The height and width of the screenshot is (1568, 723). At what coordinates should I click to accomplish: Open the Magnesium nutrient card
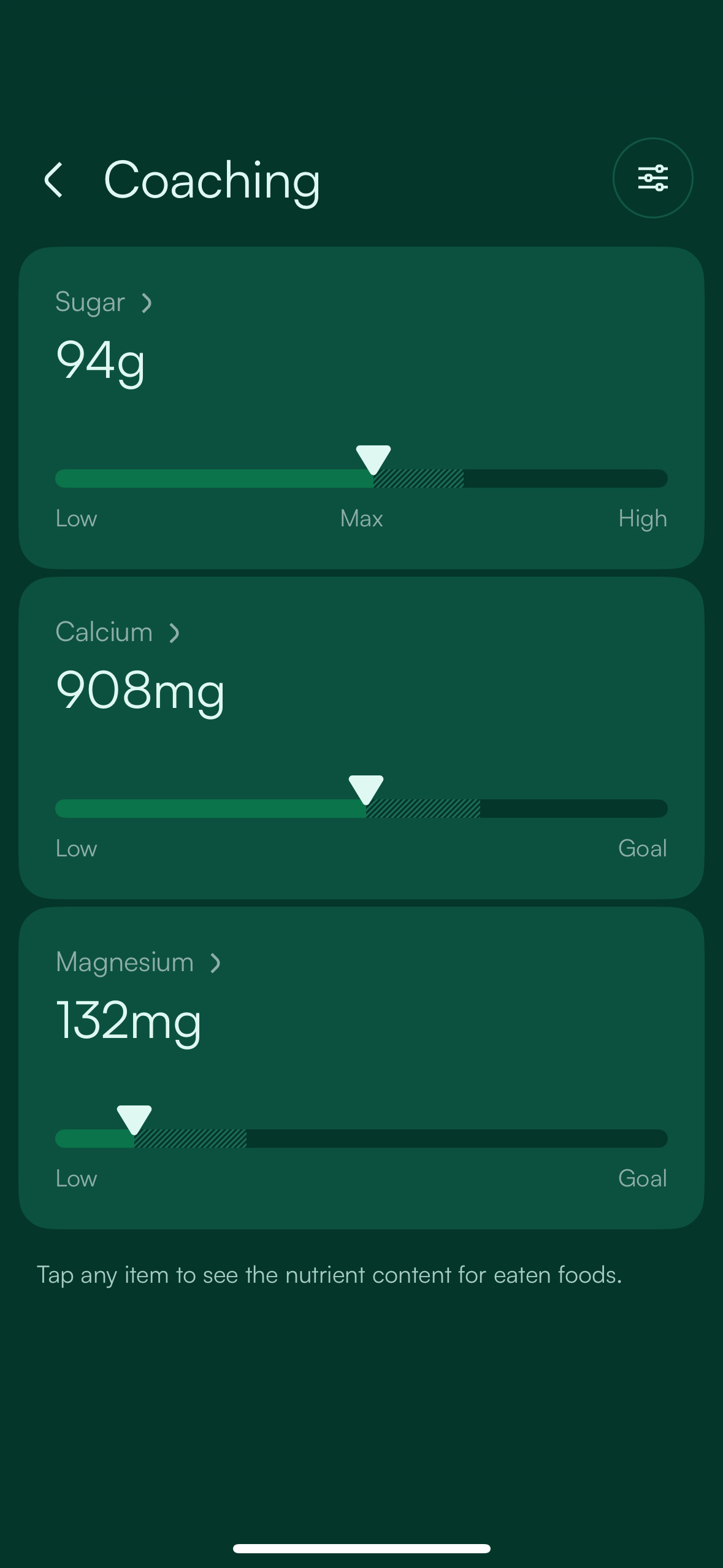pos(361,1068)
